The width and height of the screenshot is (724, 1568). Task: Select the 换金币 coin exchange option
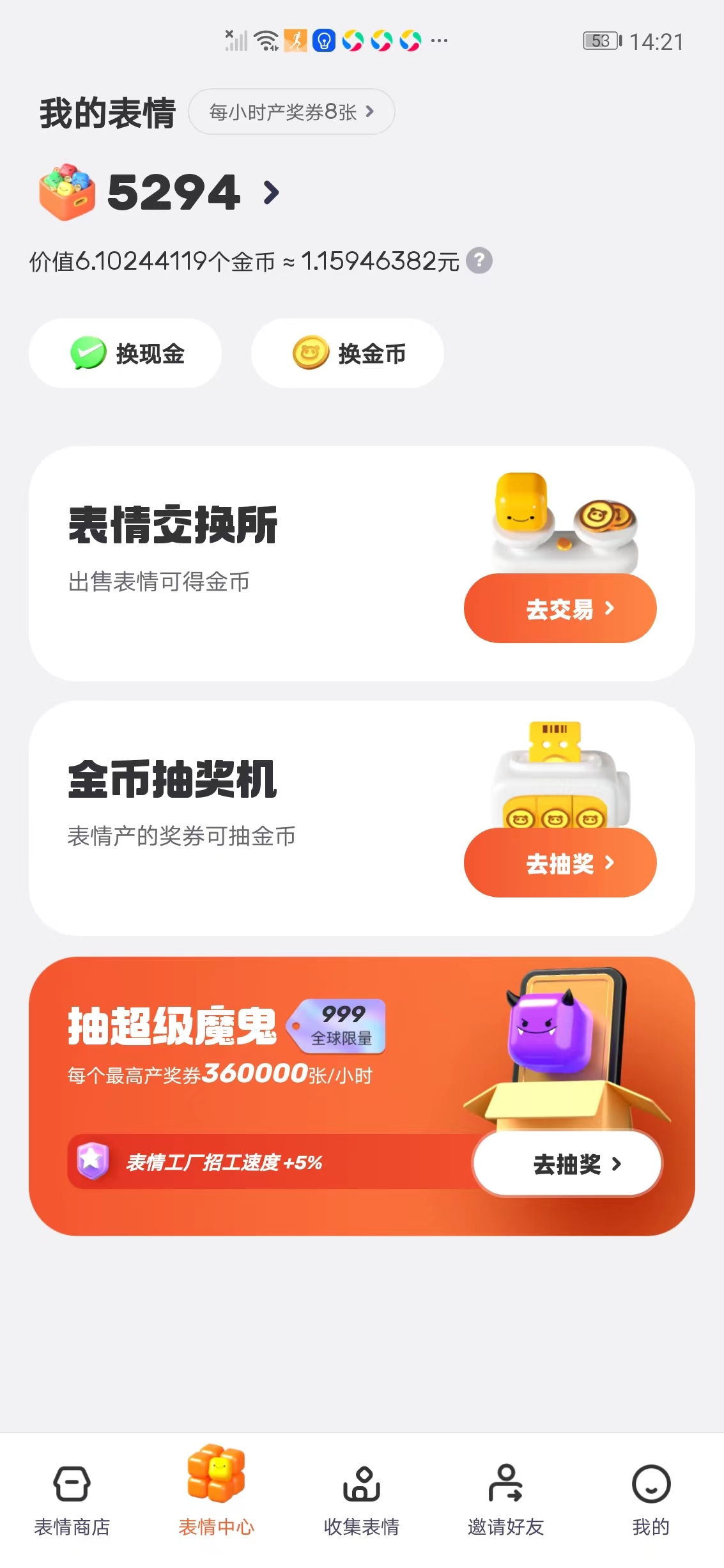click(x=347, y=353)
